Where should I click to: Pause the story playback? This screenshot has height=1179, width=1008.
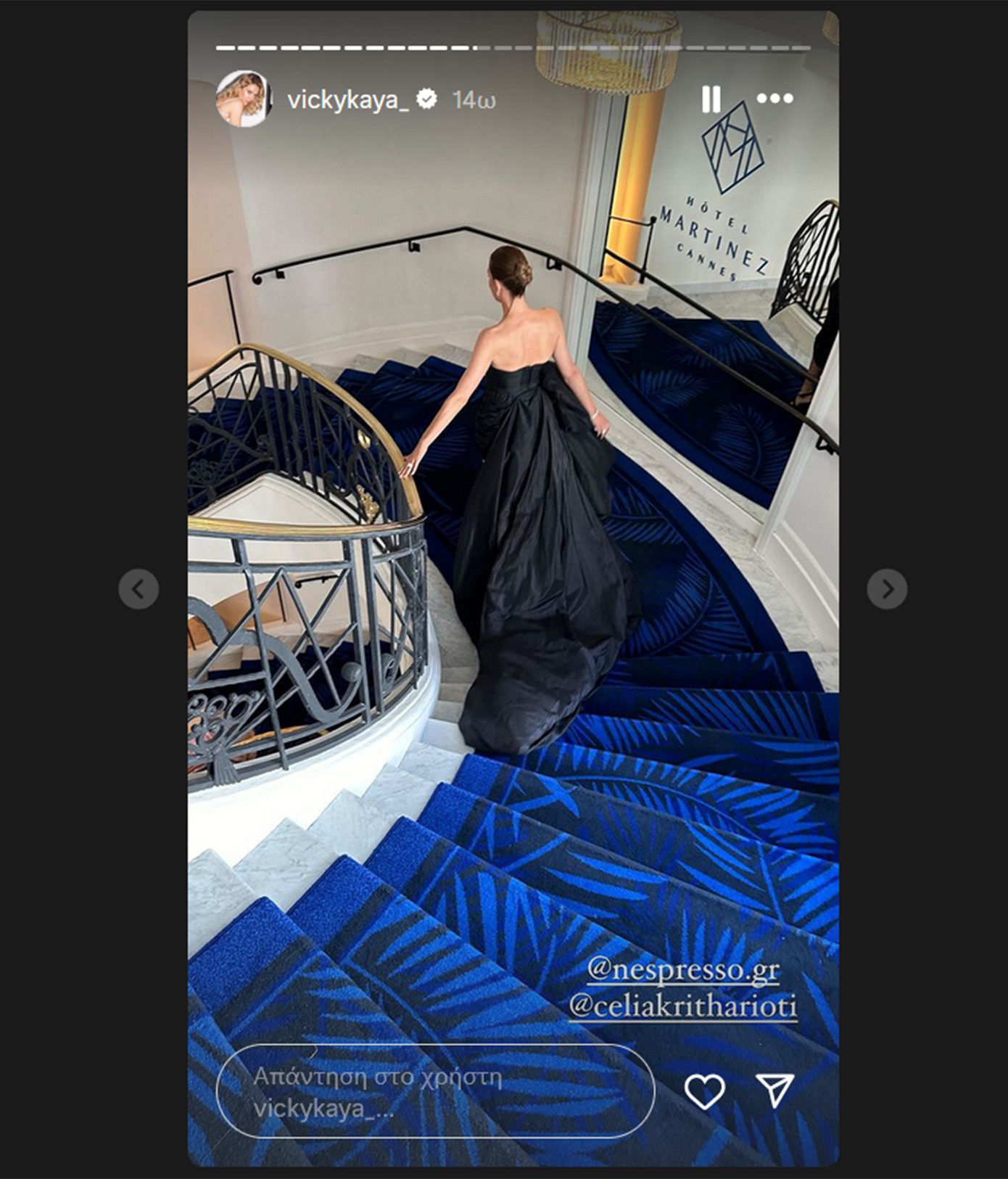tap(711, 99)
